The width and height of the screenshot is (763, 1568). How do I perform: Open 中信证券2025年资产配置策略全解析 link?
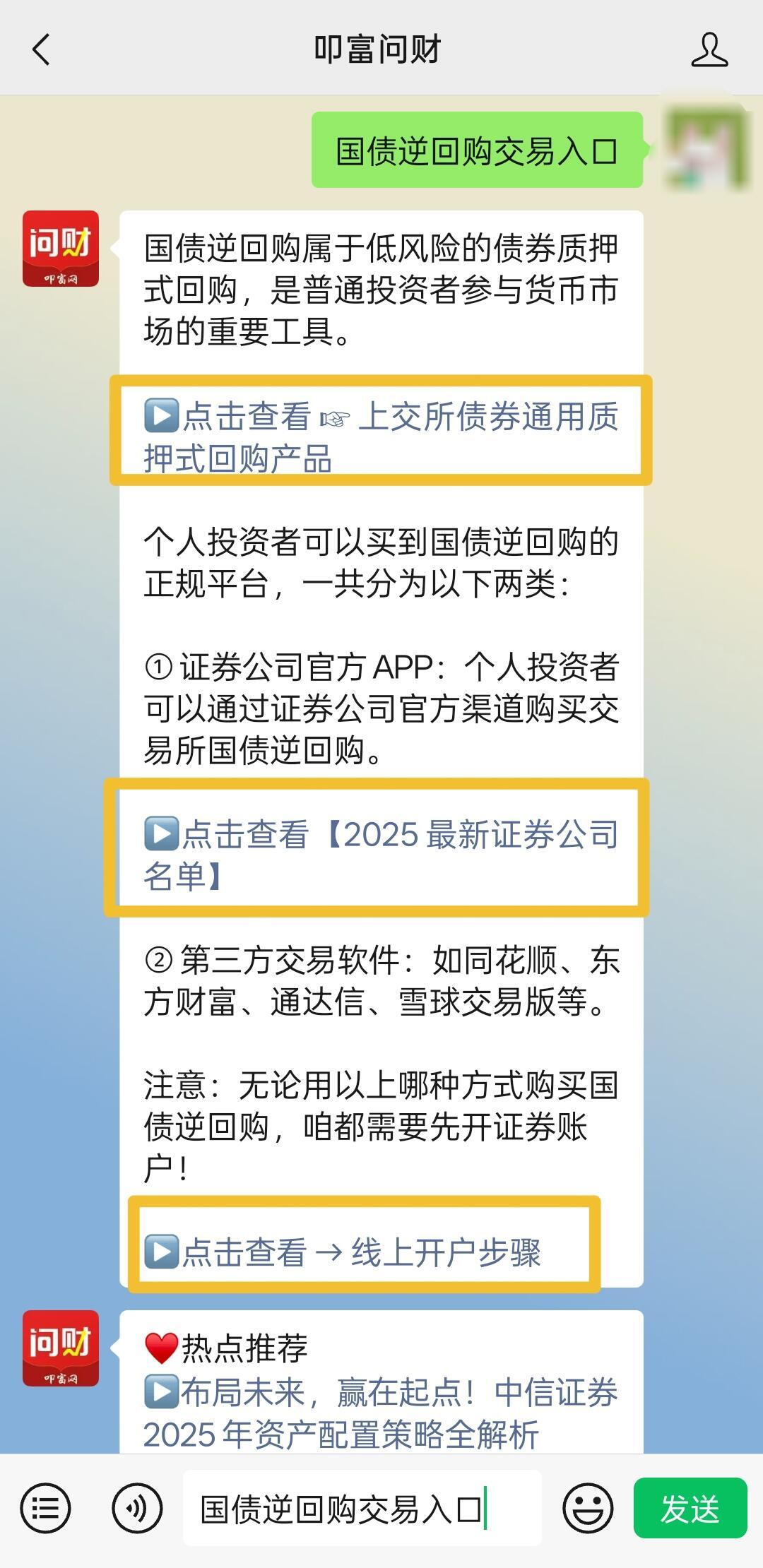[380, 1413]
